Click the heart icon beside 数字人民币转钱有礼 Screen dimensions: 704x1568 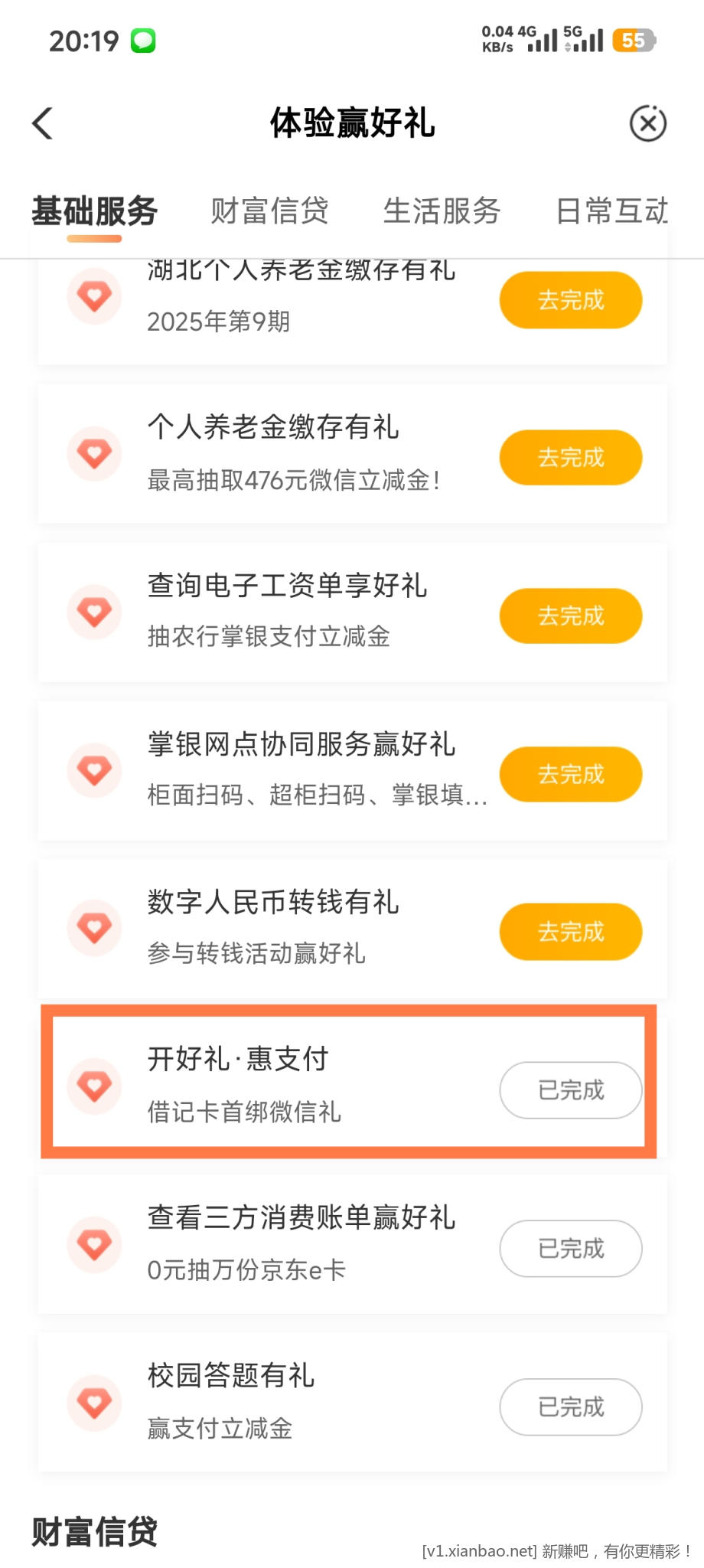tap(93, 928)
